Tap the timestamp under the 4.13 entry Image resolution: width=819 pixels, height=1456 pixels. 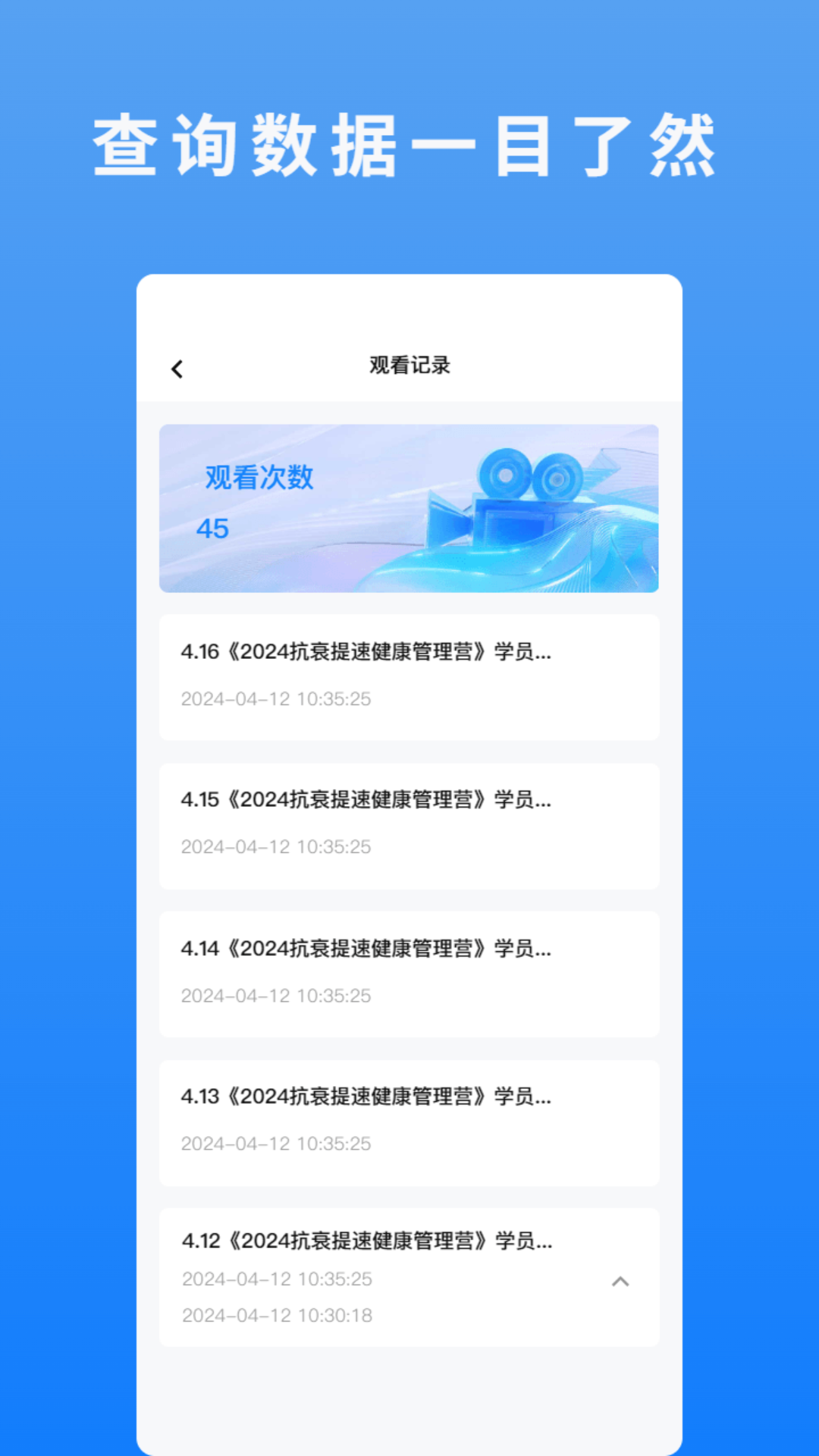pyautogui.click(x=276, y=1144)
